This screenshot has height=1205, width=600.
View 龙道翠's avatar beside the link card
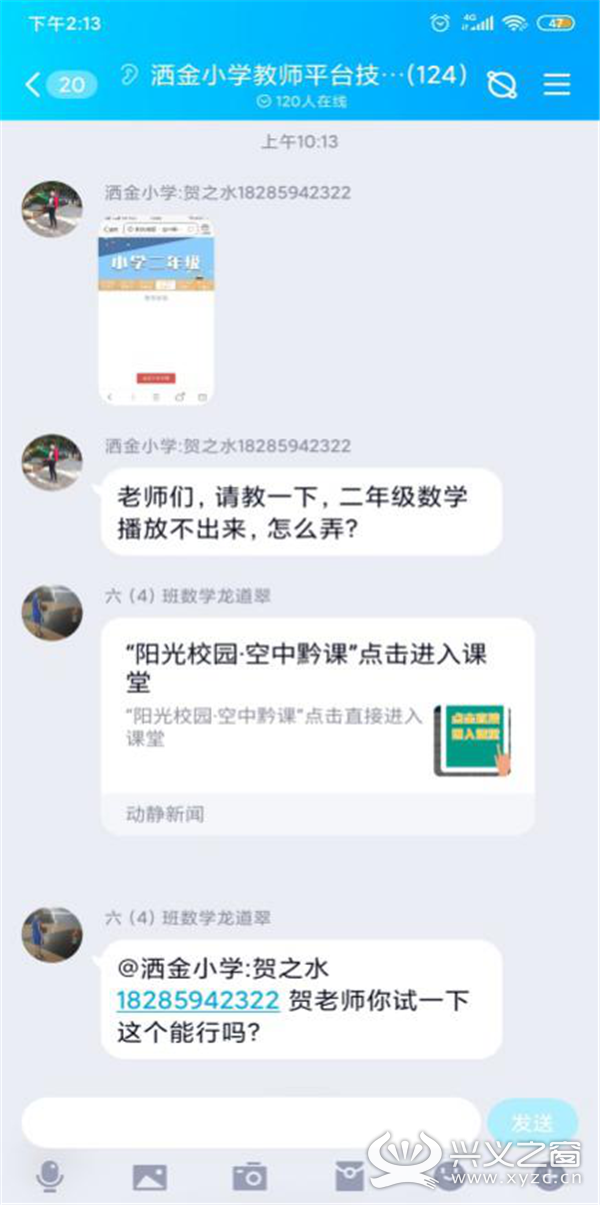tap(52, 613)
